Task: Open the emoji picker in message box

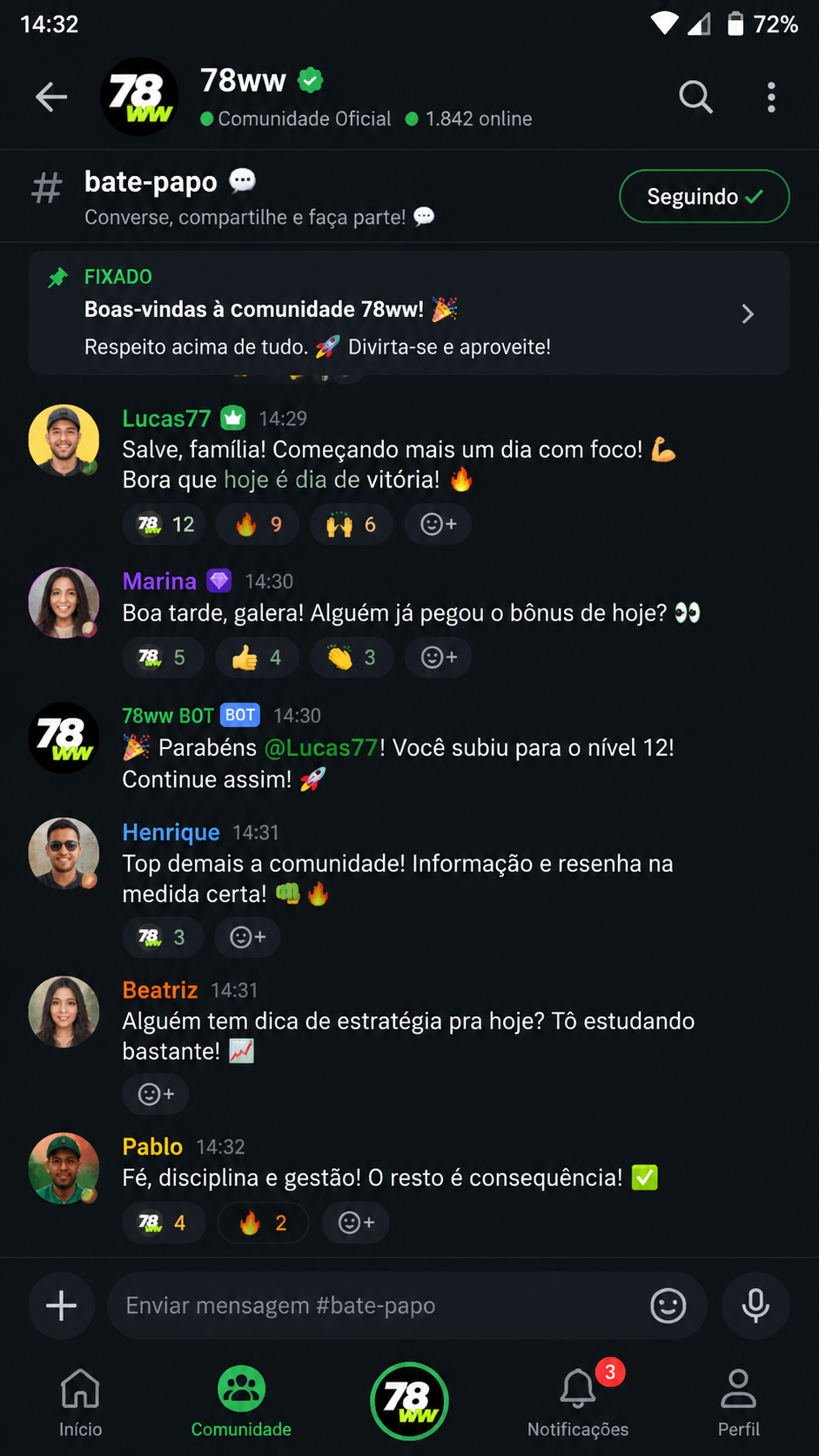Action: pyautogui.click(x=668, y=1305)
